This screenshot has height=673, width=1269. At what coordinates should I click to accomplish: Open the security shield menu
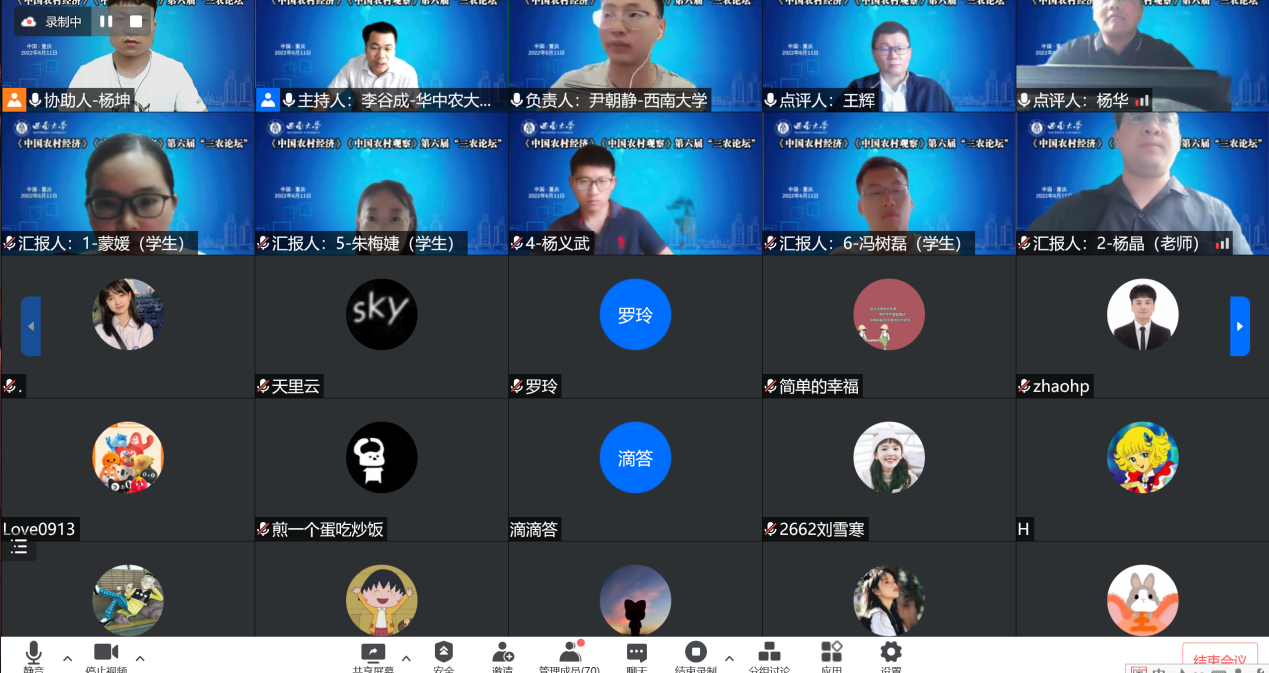444,655
